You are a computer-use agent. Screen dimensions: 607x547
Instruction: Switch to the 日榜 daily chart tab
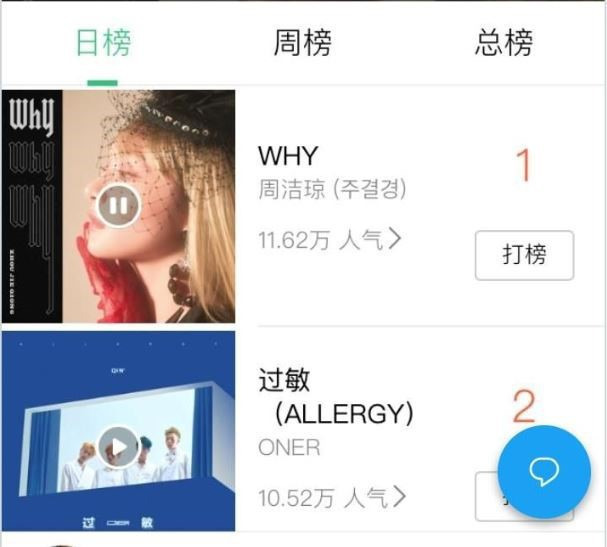[103, 43]
